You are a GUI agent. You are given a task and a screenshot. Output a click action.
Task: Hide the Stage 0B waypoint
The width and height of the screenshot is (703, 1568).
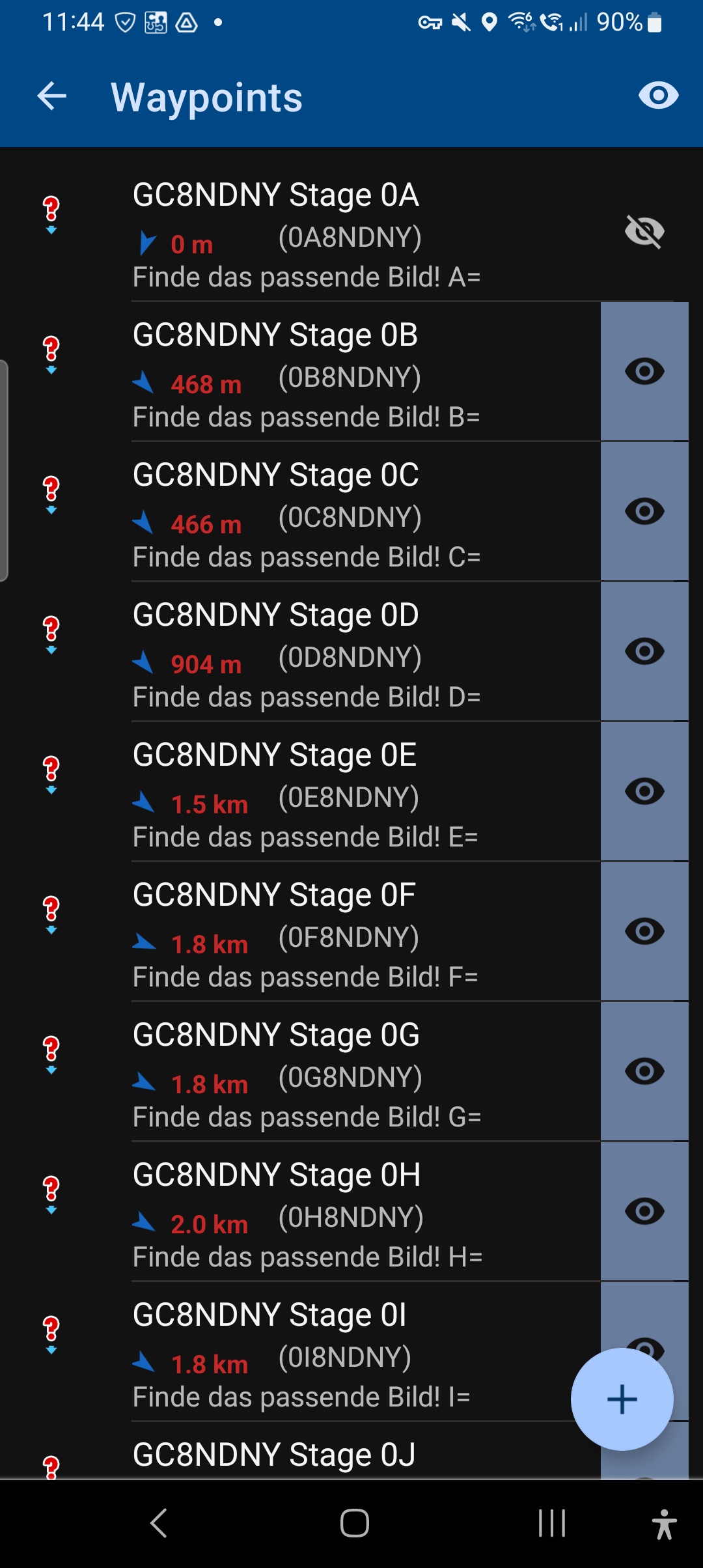644,372
